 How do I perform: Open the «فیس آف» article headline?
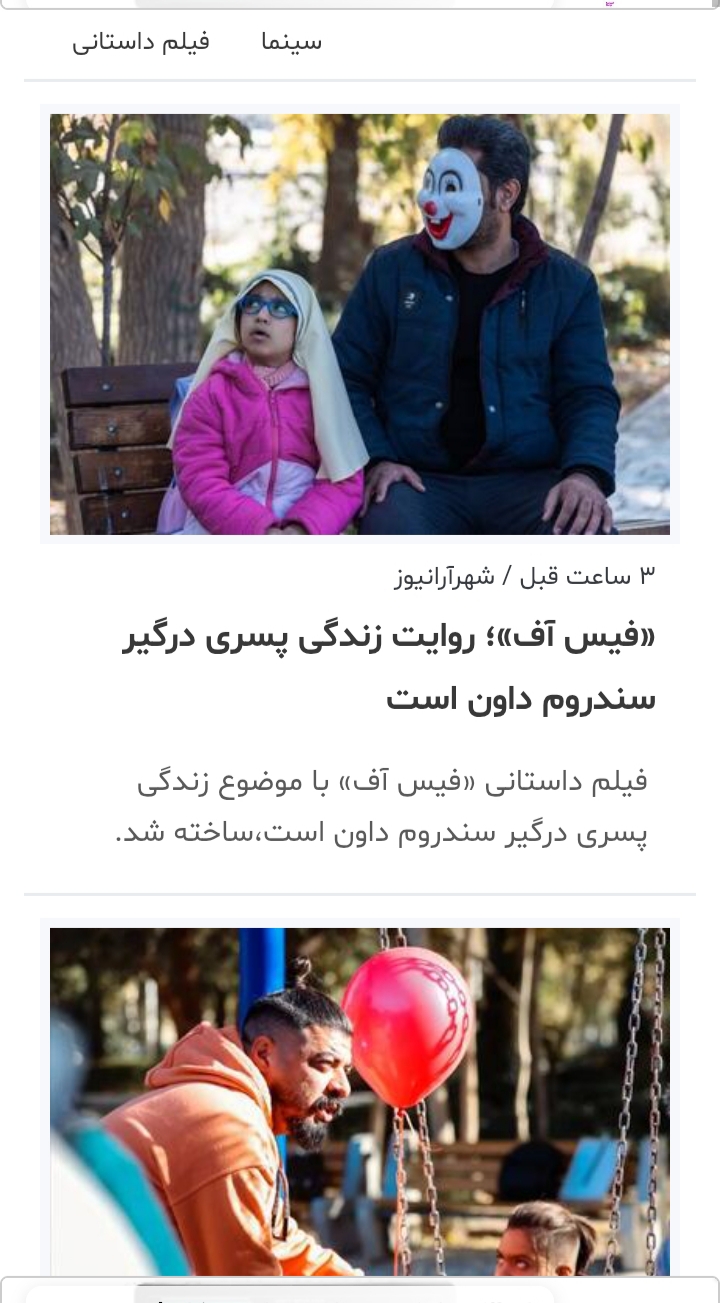(x=388, y=667)
